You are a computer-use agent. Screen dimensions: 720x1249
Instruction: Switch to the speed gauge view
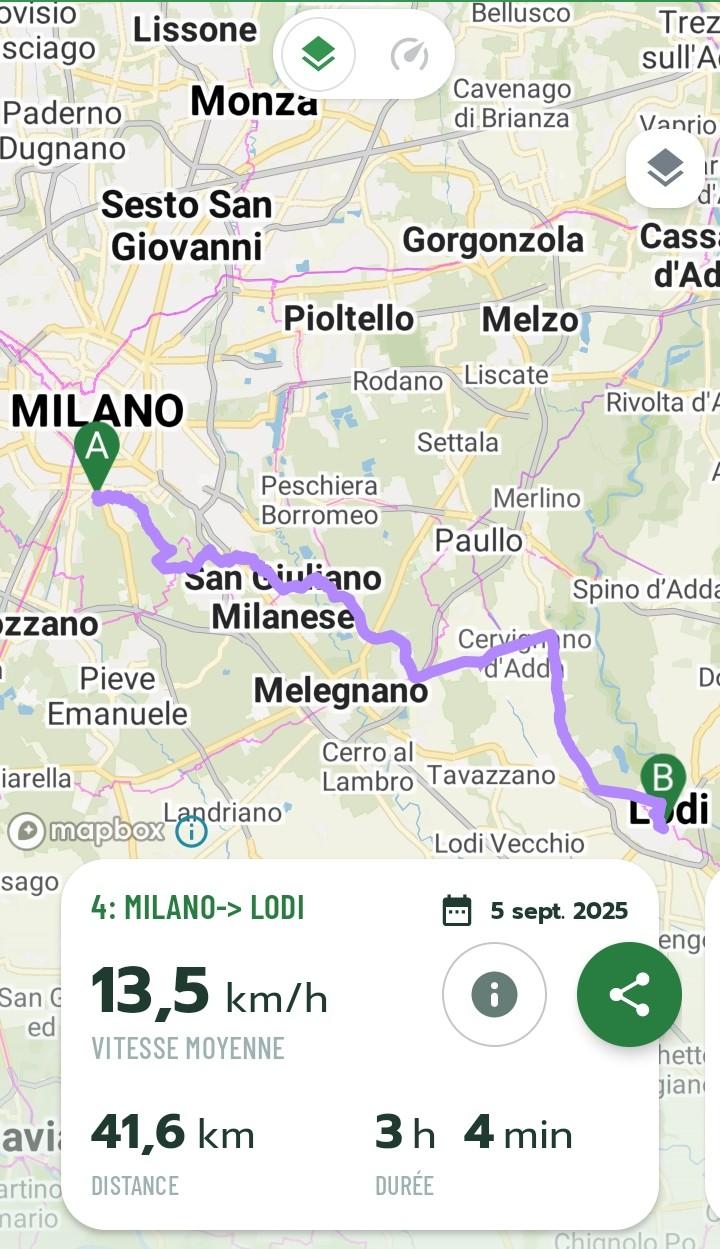coord(408,54)
